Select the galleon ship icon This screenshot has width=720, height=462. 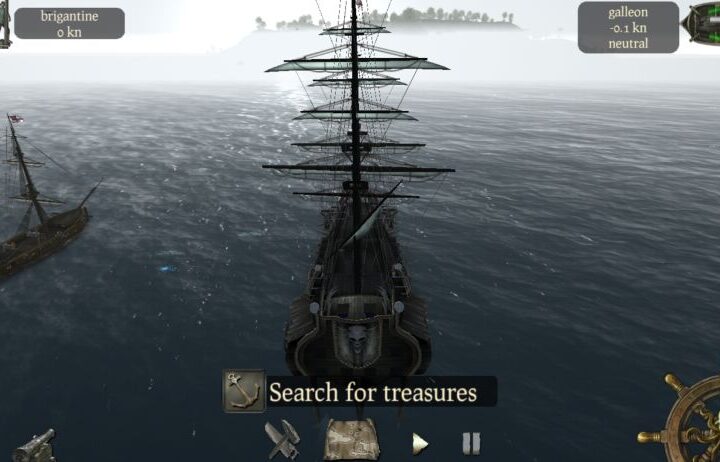tap(700, 22)
